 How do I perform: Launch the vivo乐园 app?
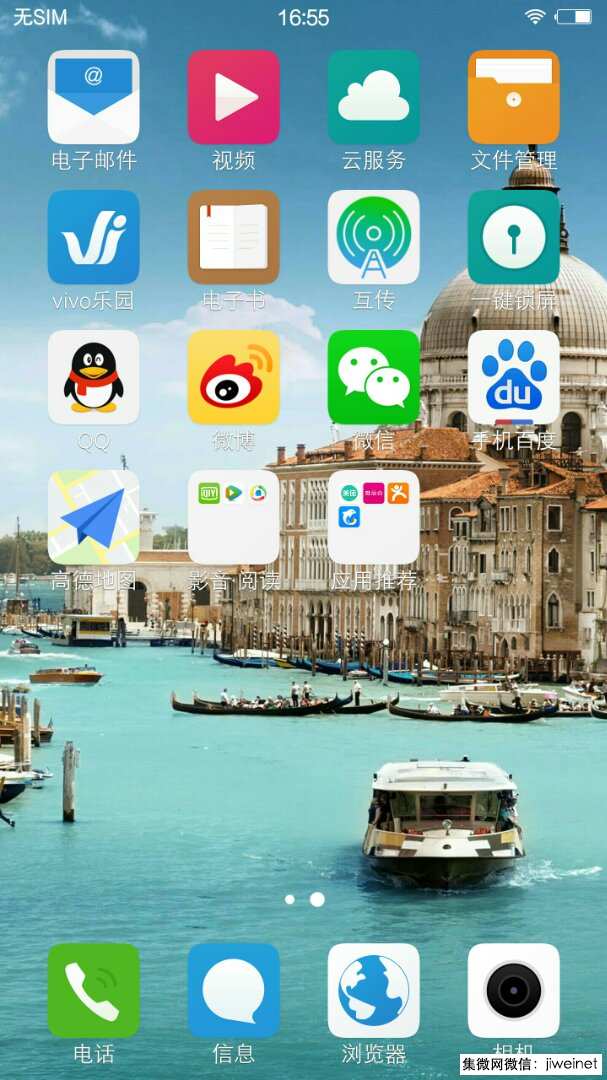click(x=93, y=237)
